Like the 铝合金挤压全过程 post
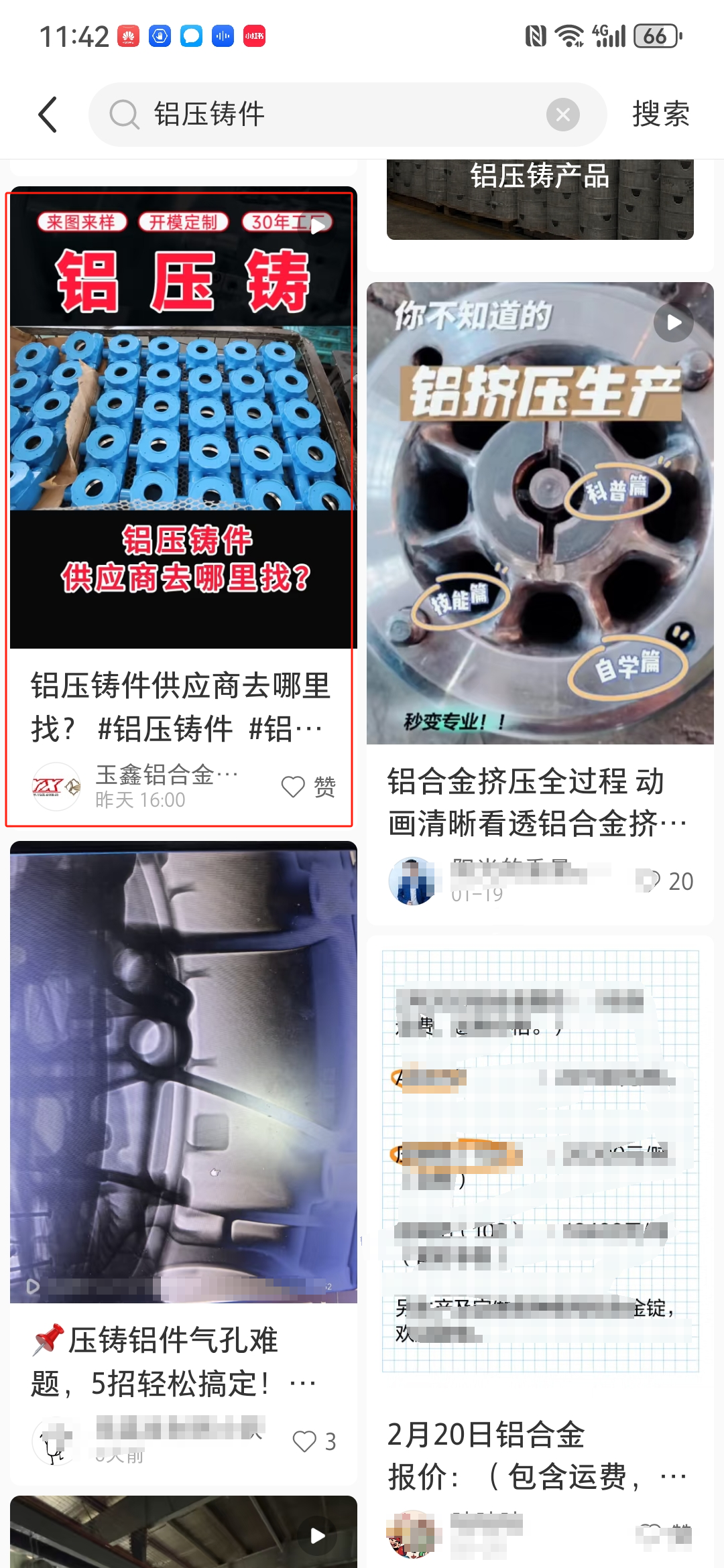 [648, 880]
